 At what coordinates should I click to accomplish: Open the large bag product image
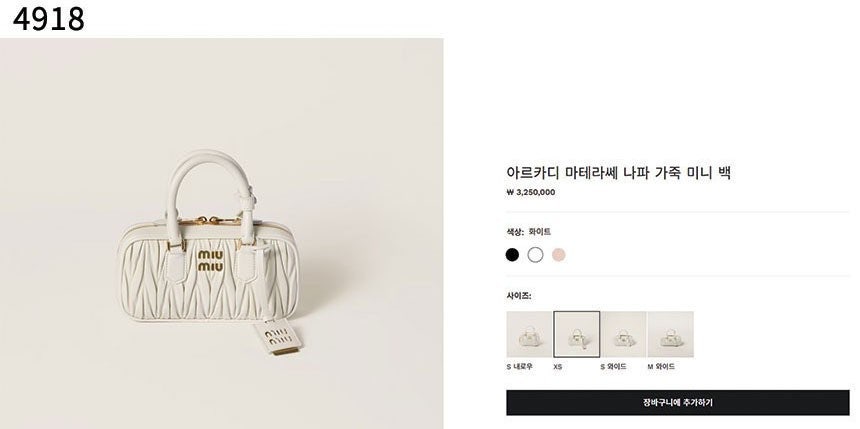click(x=222, y=233)
